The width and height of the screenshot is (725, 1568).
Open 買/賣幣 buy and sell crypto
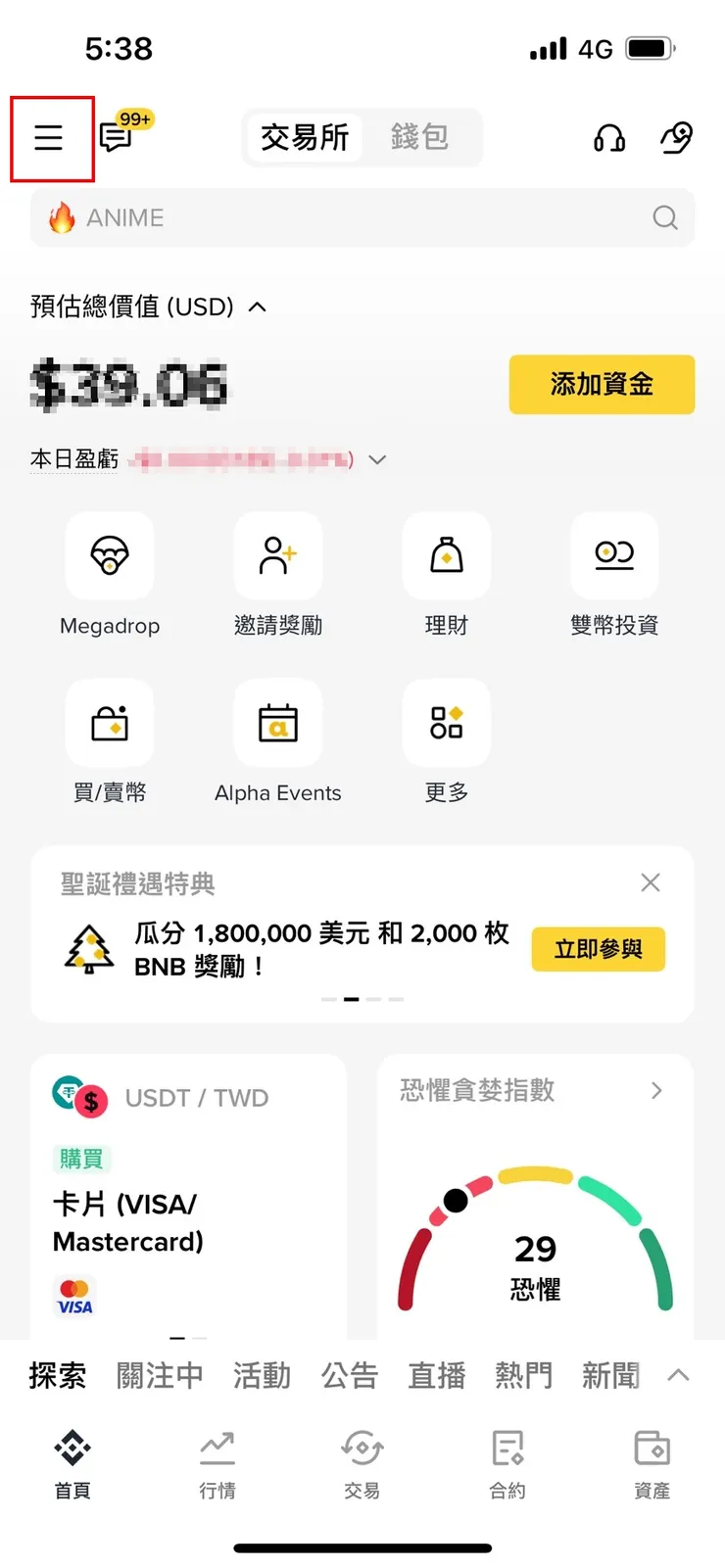110,723
